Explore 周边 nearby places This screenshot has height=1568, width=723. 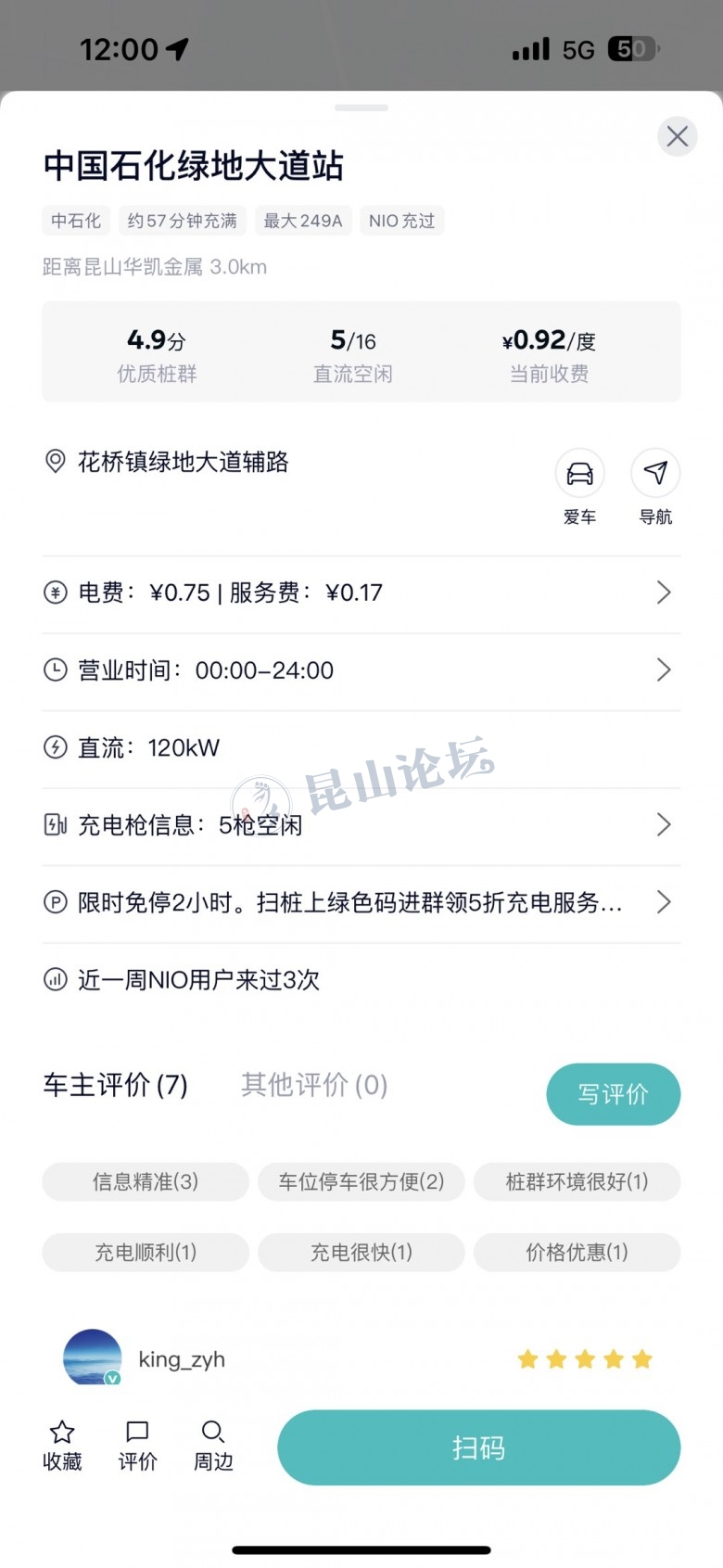coord(213,1446)
